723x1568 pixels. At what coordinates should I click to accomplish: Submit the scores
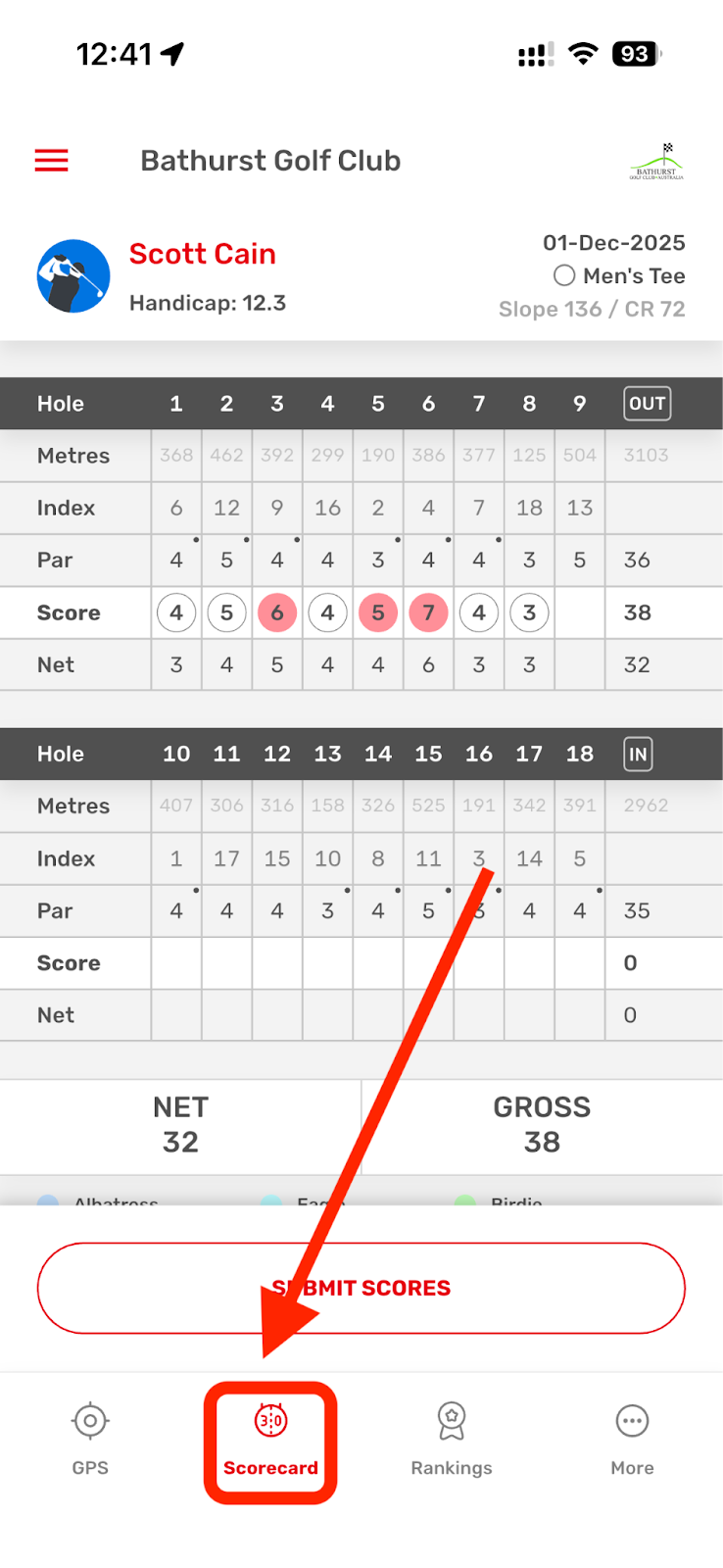[361, 1288]
